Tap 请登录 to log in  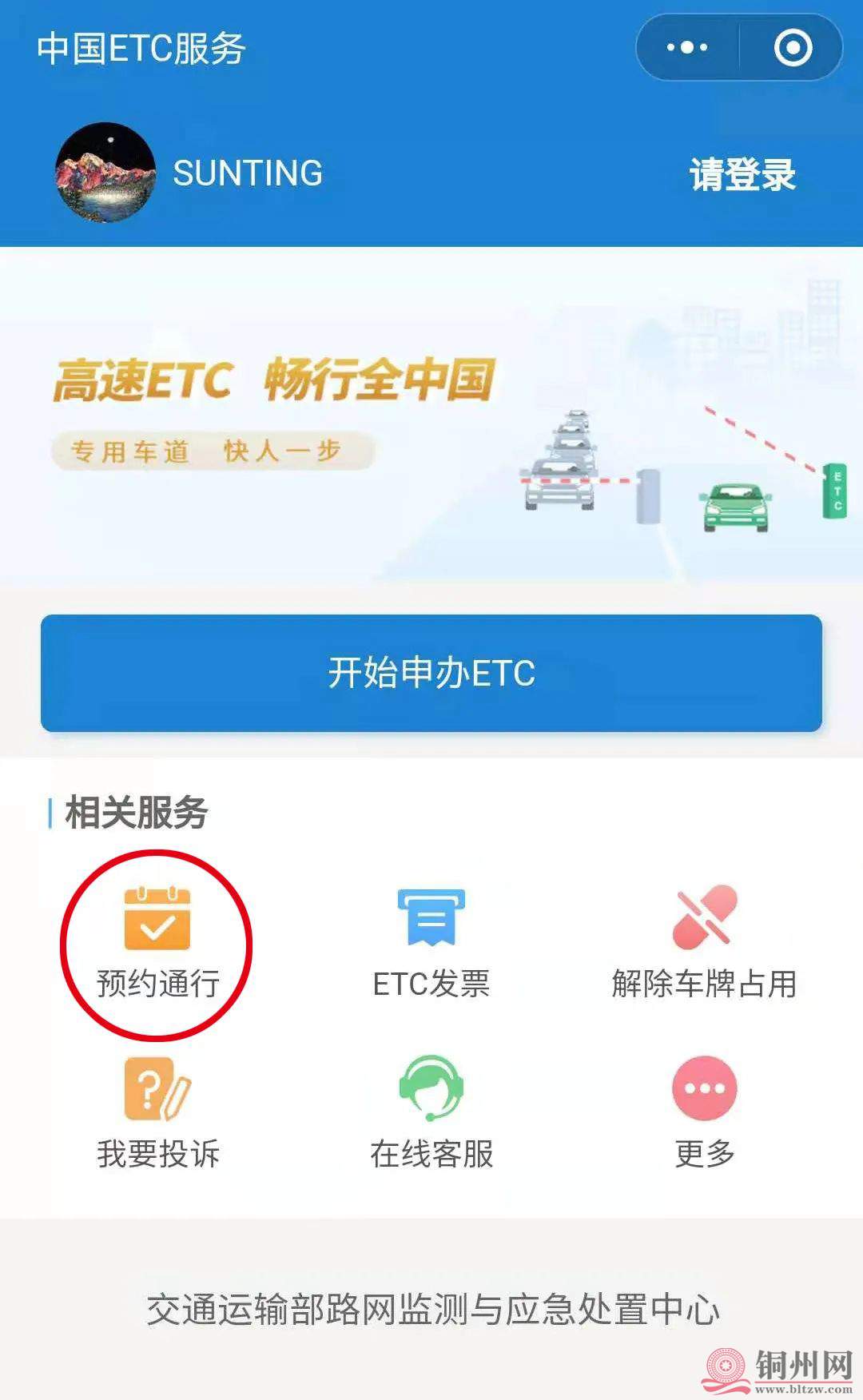742,174
